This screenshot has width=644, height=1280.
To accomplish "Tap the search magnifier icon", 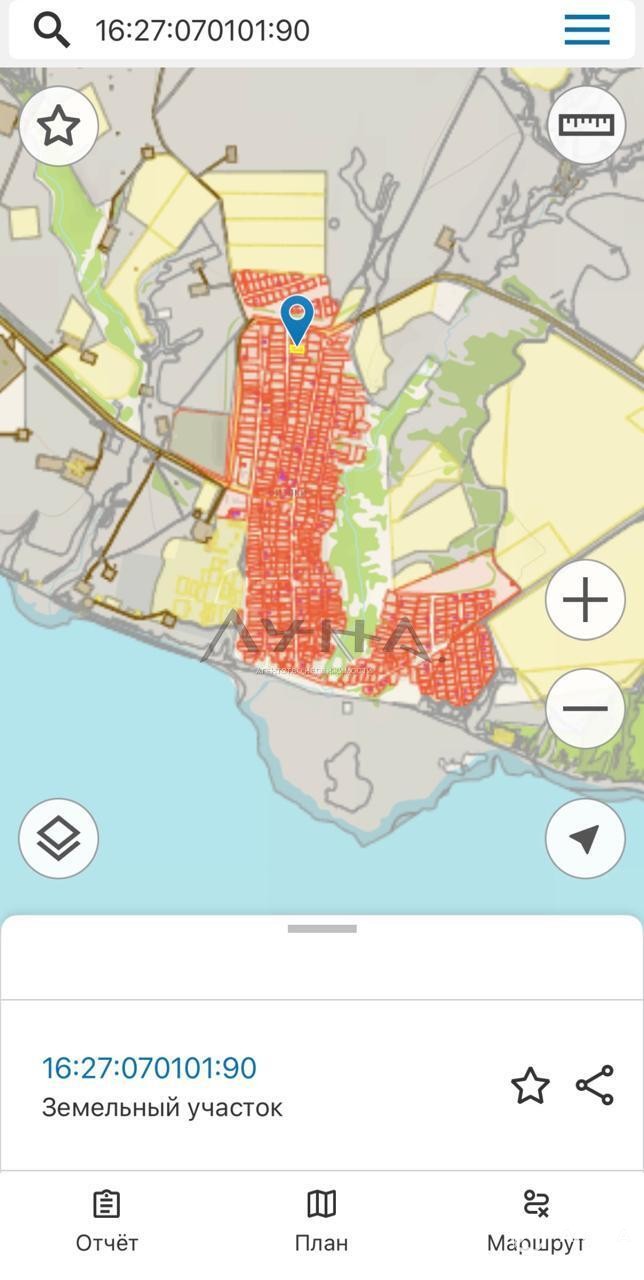I will [52, 30].
